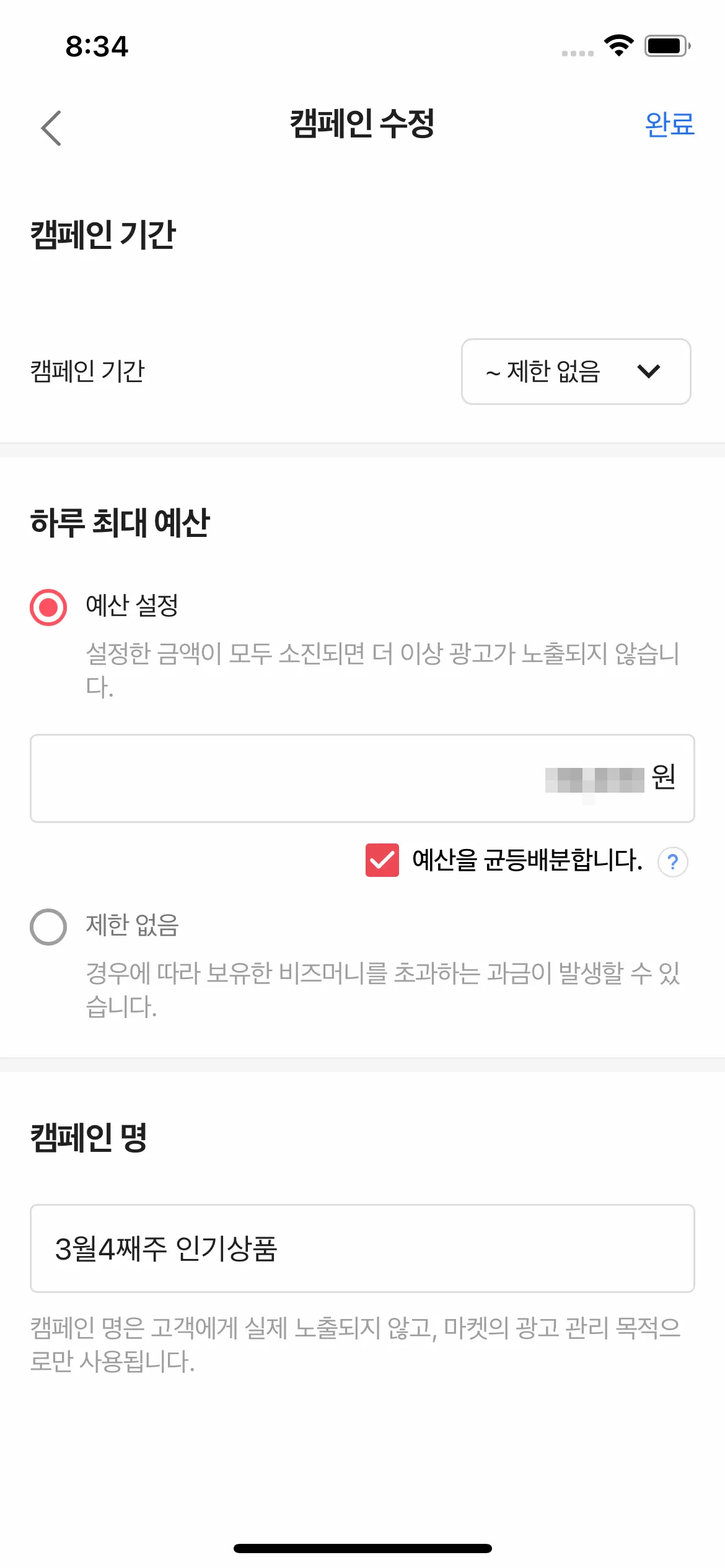Uncheck 예산을 균등배분합니다 checkbox
Viewport: 725px width, 1568px height.
pyautogui.click(x=382, y=860)
